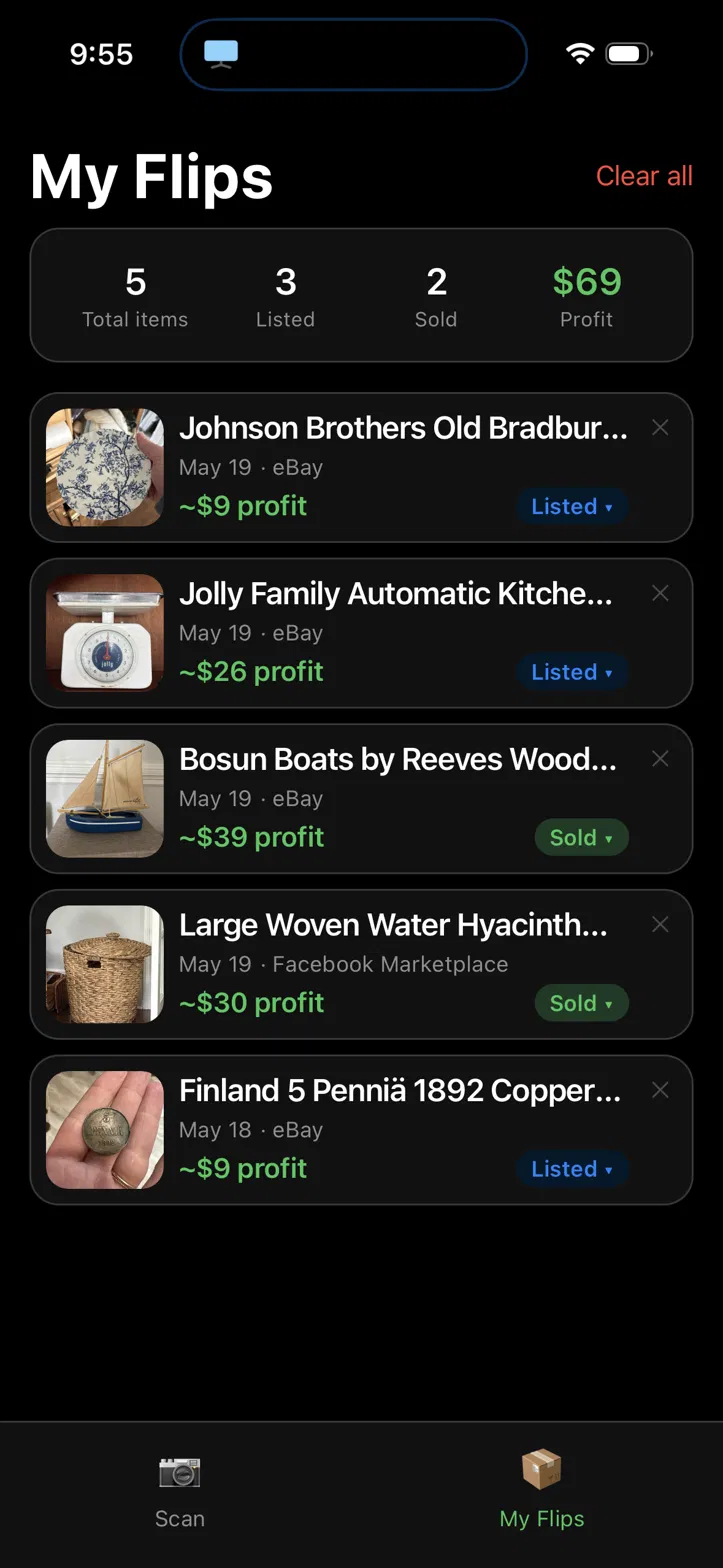723x1568 pixels.
Task: Remove the Johnson Brothers item
Action: coord(660,428)
